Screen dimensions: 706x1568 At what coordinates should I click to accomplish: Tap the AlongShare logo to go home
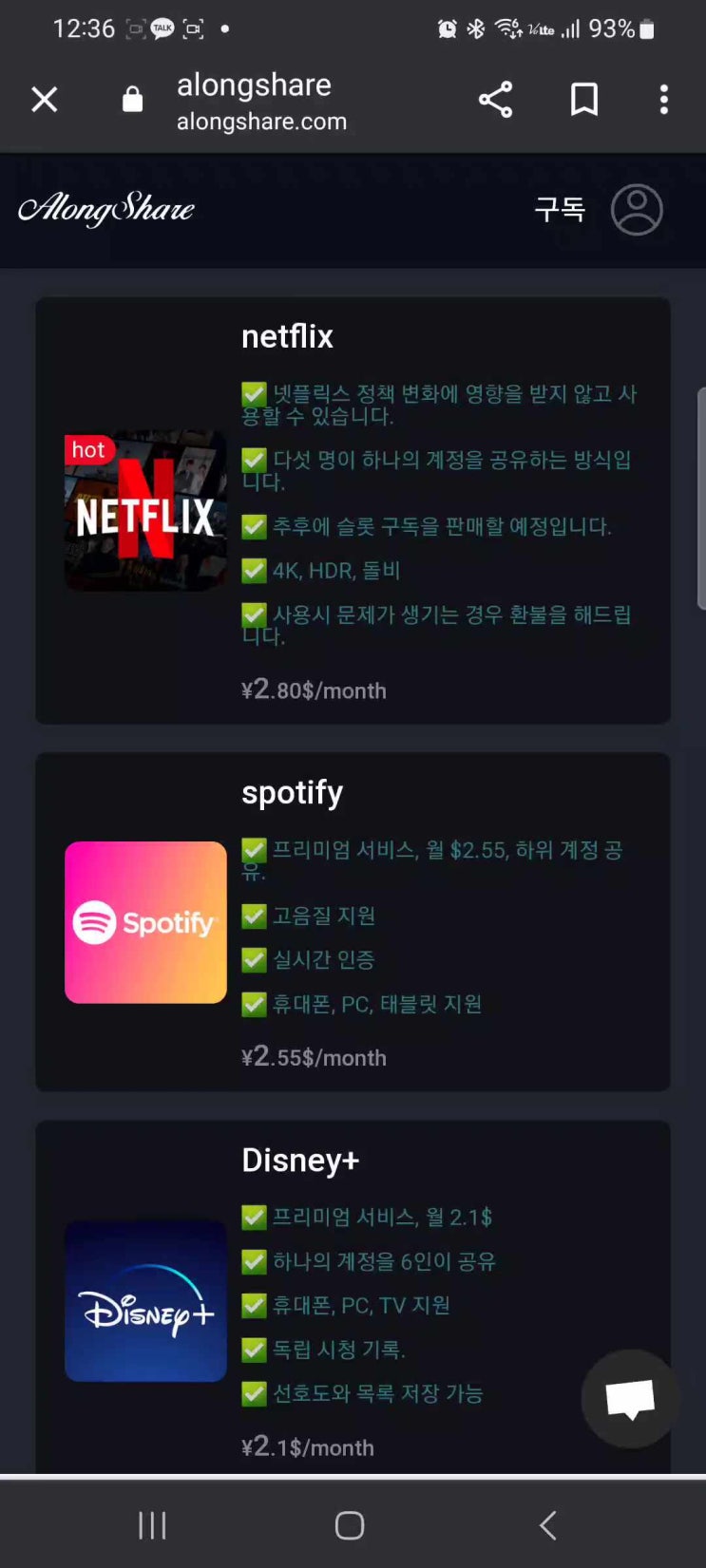click(x=106, y=209)
